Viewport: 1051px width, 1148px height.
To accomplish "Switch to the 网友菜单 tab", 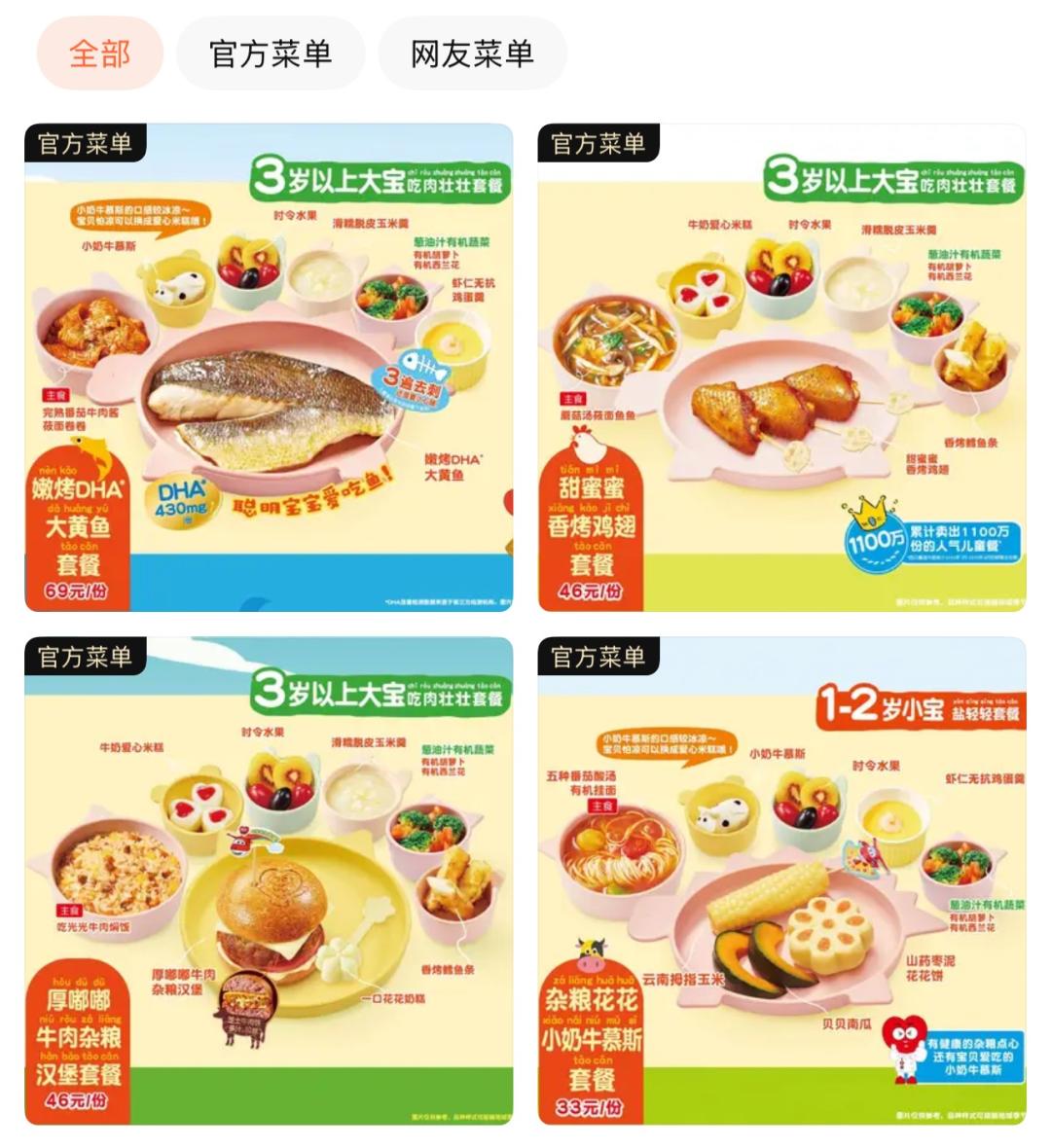I will point(472,54).
